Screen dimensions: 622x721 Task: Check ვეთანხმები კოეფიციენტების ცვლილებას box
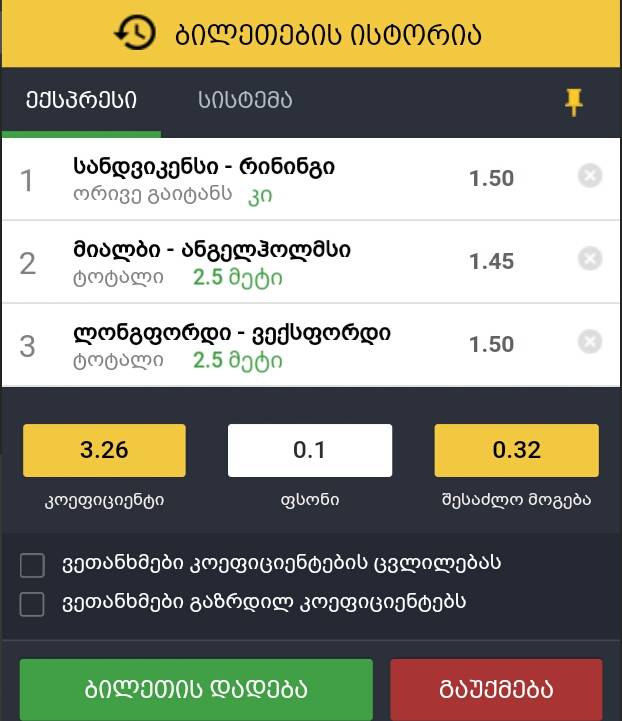pos(33,565)
